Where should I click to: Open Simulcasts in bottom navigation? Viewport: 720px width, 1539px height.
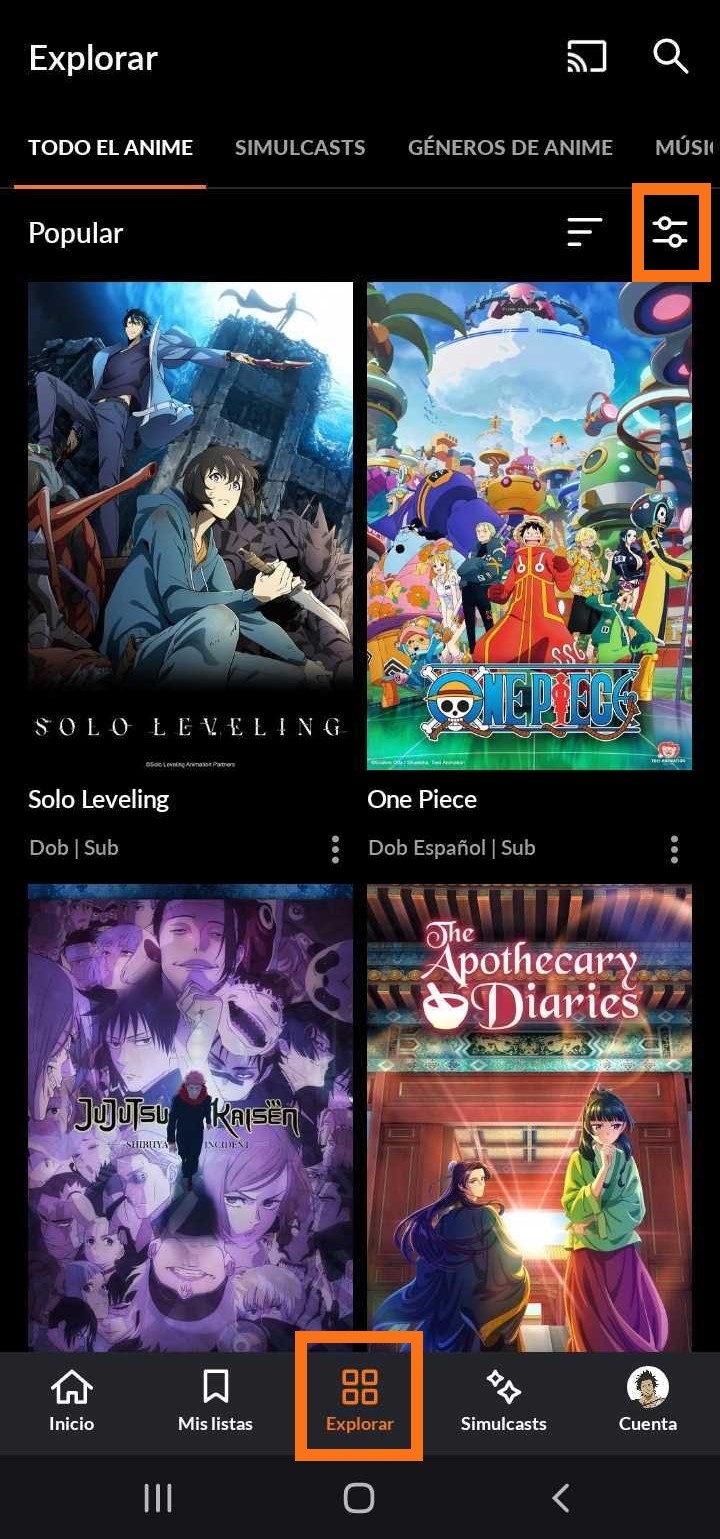coord(503,1402)
